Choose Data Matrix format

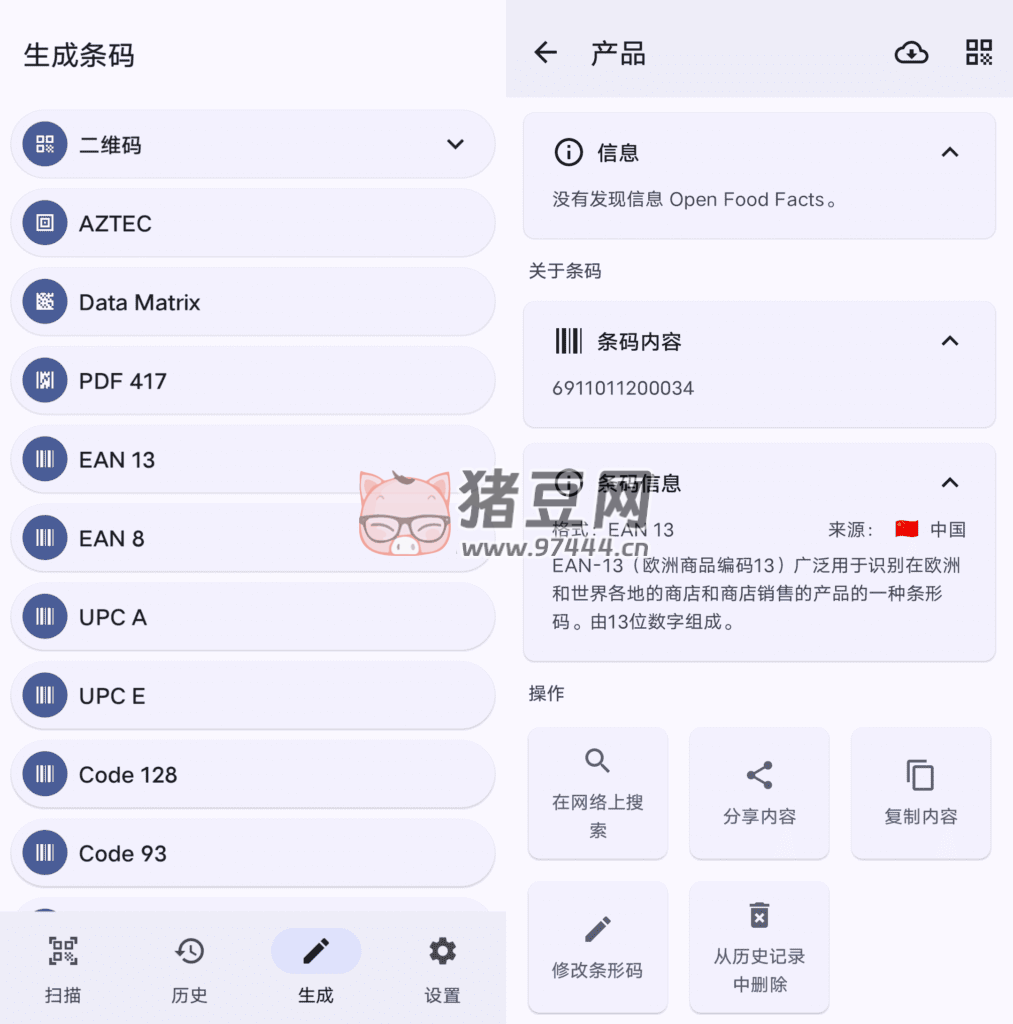252,302
